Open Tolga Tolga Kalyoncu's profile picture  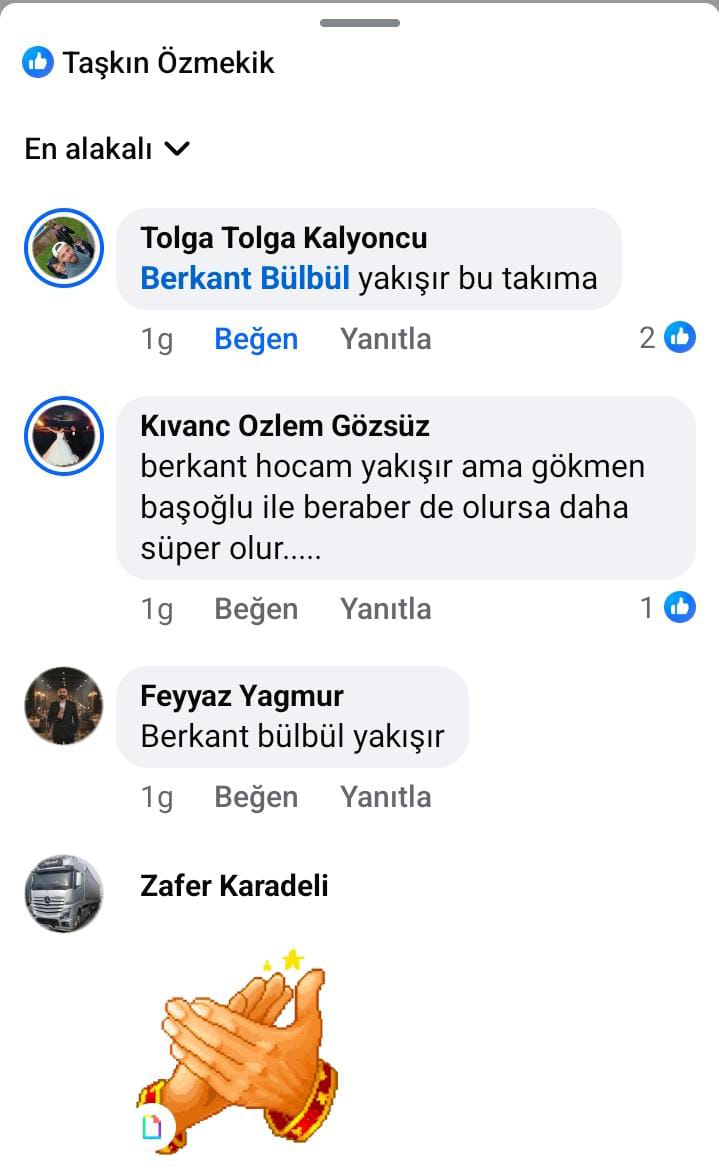pos(63,247)
